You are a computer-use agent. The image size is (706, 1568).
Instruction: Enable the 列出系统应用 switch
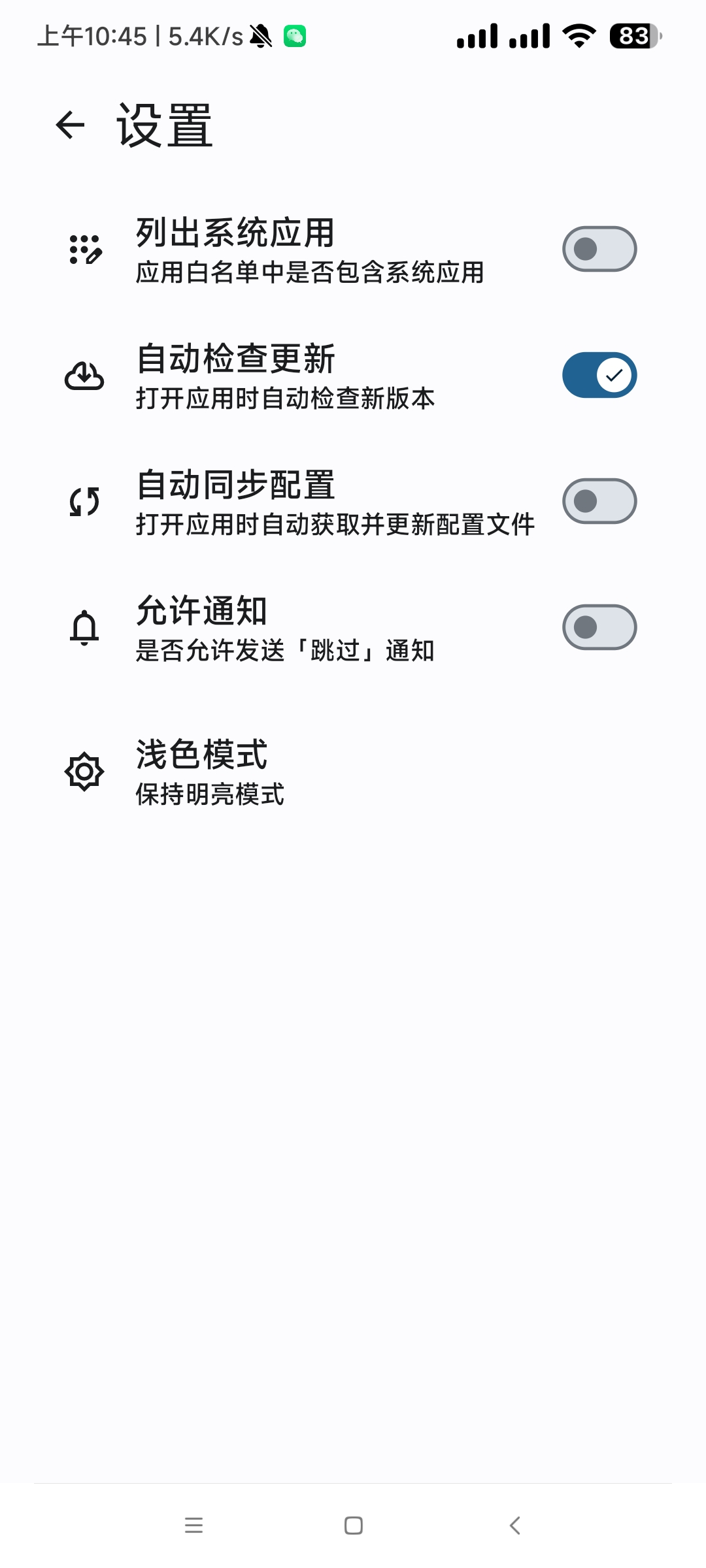pos(599,249)
